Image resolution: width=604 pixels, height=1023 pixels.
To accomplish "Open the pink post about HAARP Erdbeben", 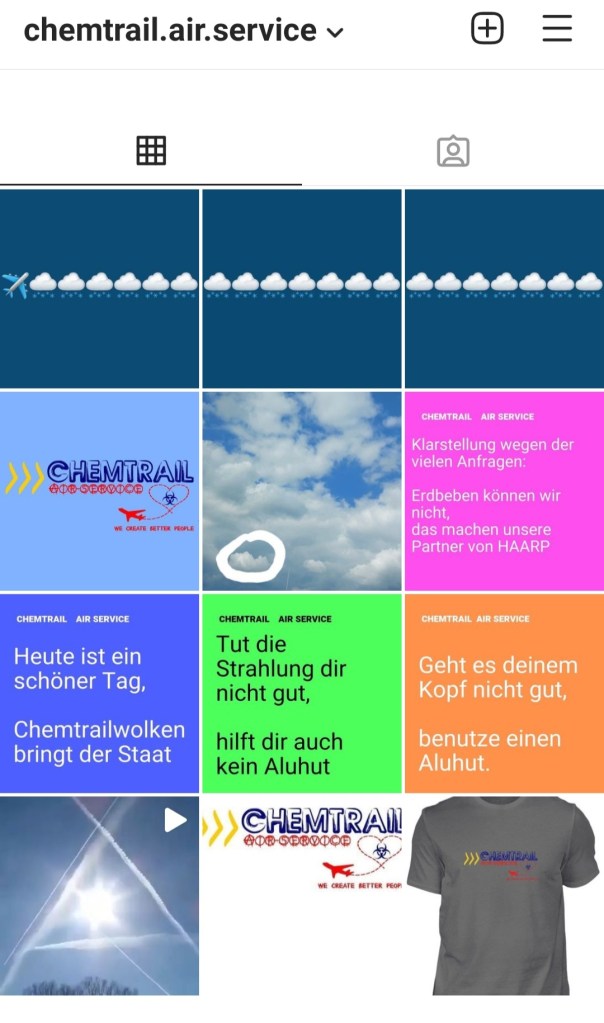I will coord(503,491).
